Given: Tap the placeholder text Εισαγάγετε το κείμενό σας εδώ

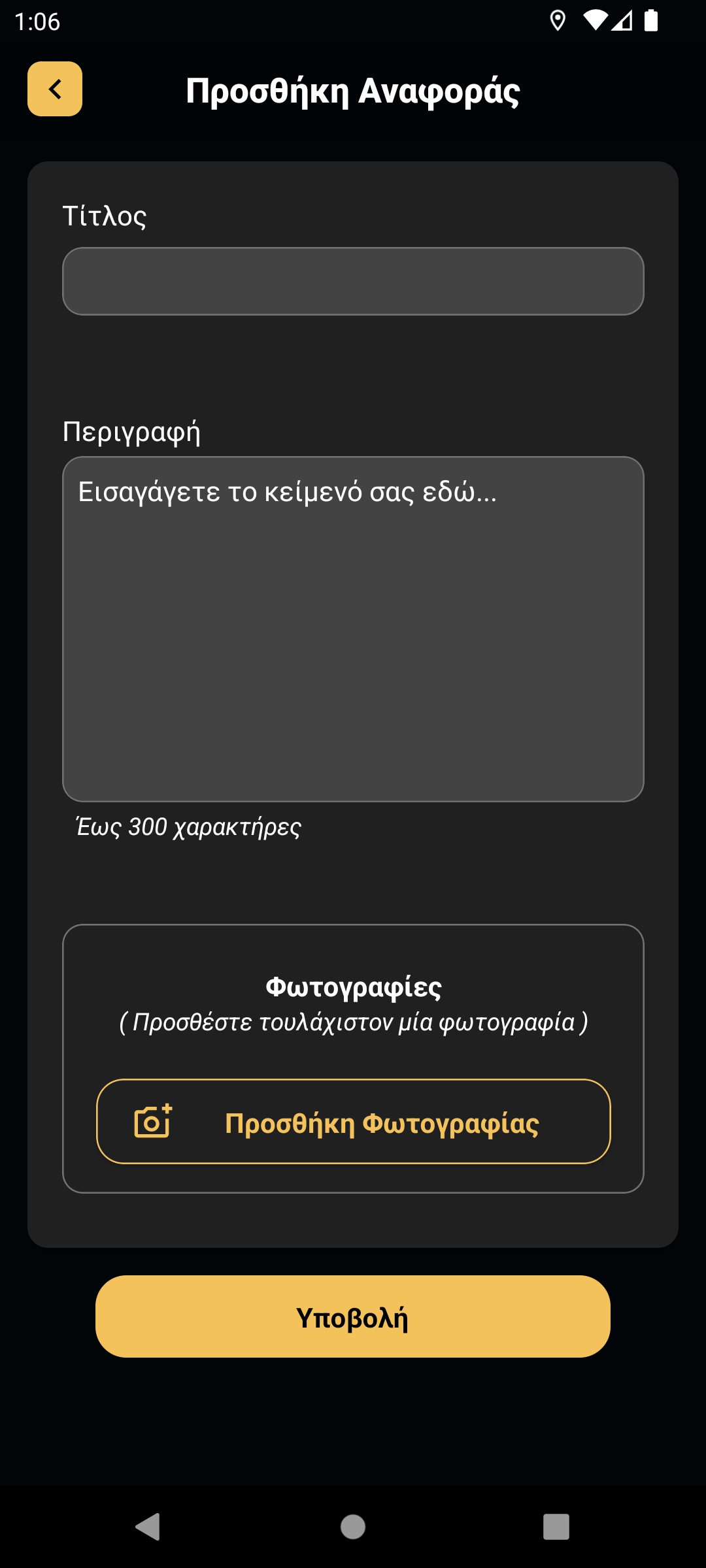Looking at the screenshot, I should (x=288, y=493).
